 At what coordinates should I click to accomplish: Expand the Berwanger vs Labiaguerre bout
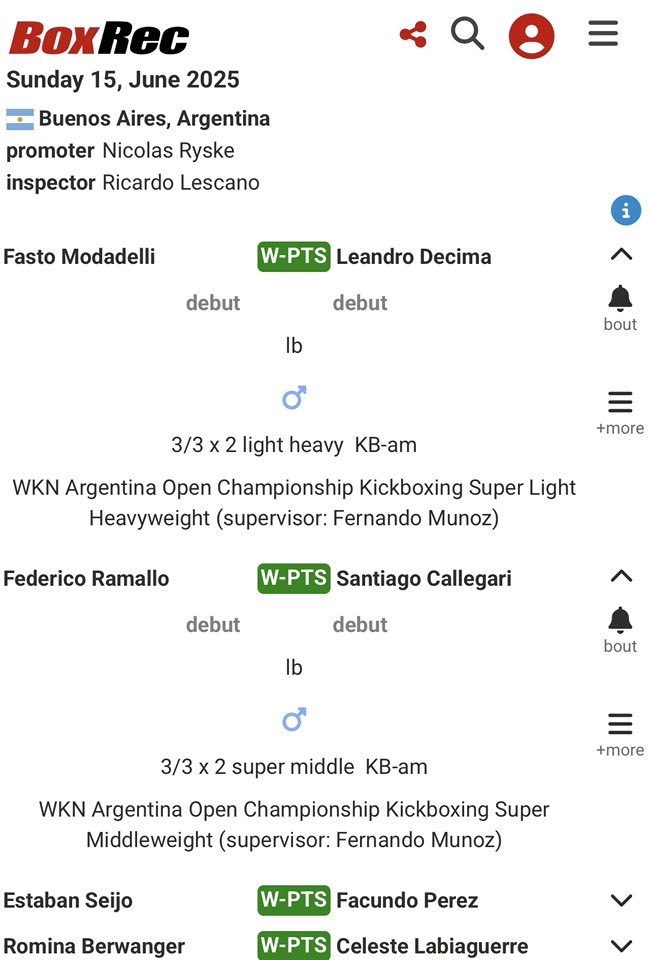point(621,946)
